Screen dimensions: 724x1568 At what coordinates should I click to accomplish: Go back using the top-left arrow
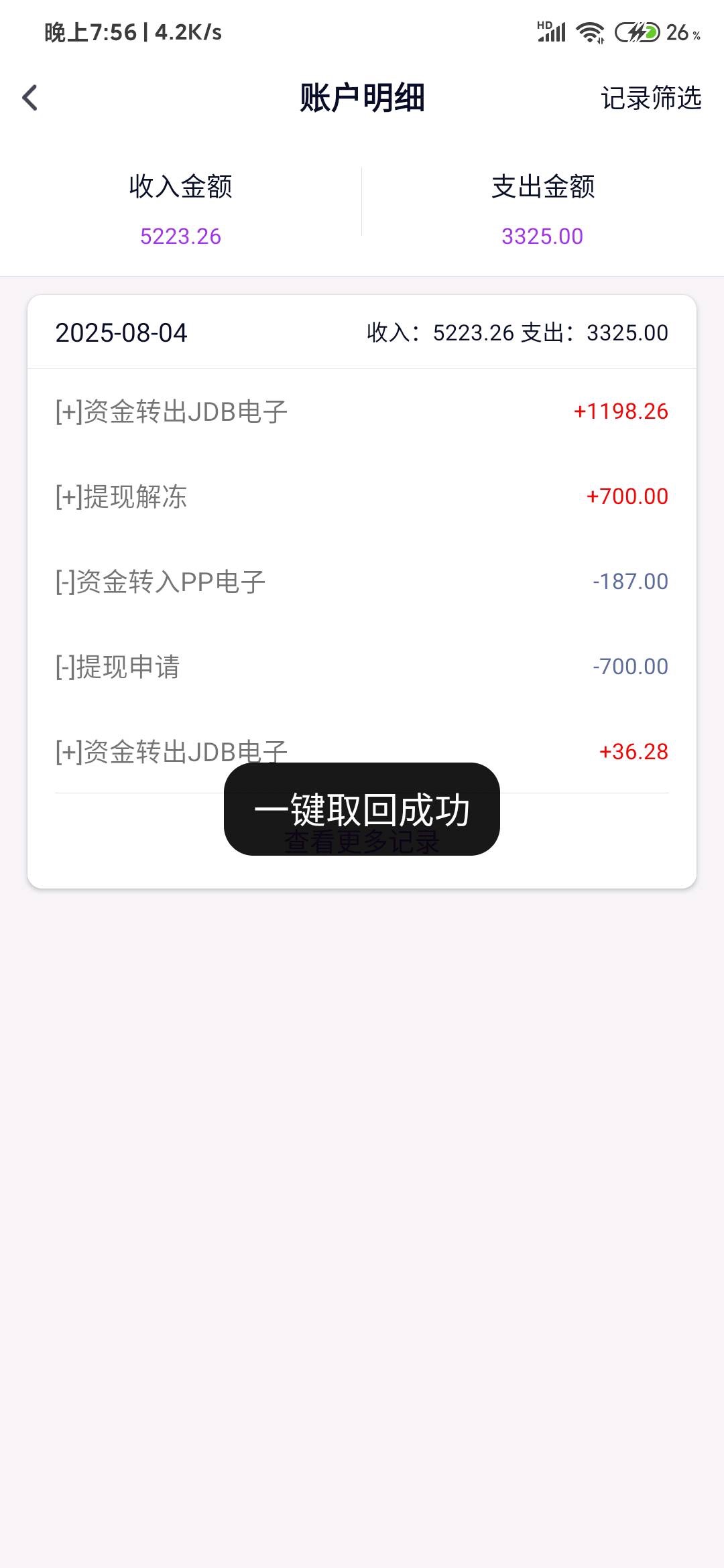point(30,98)
